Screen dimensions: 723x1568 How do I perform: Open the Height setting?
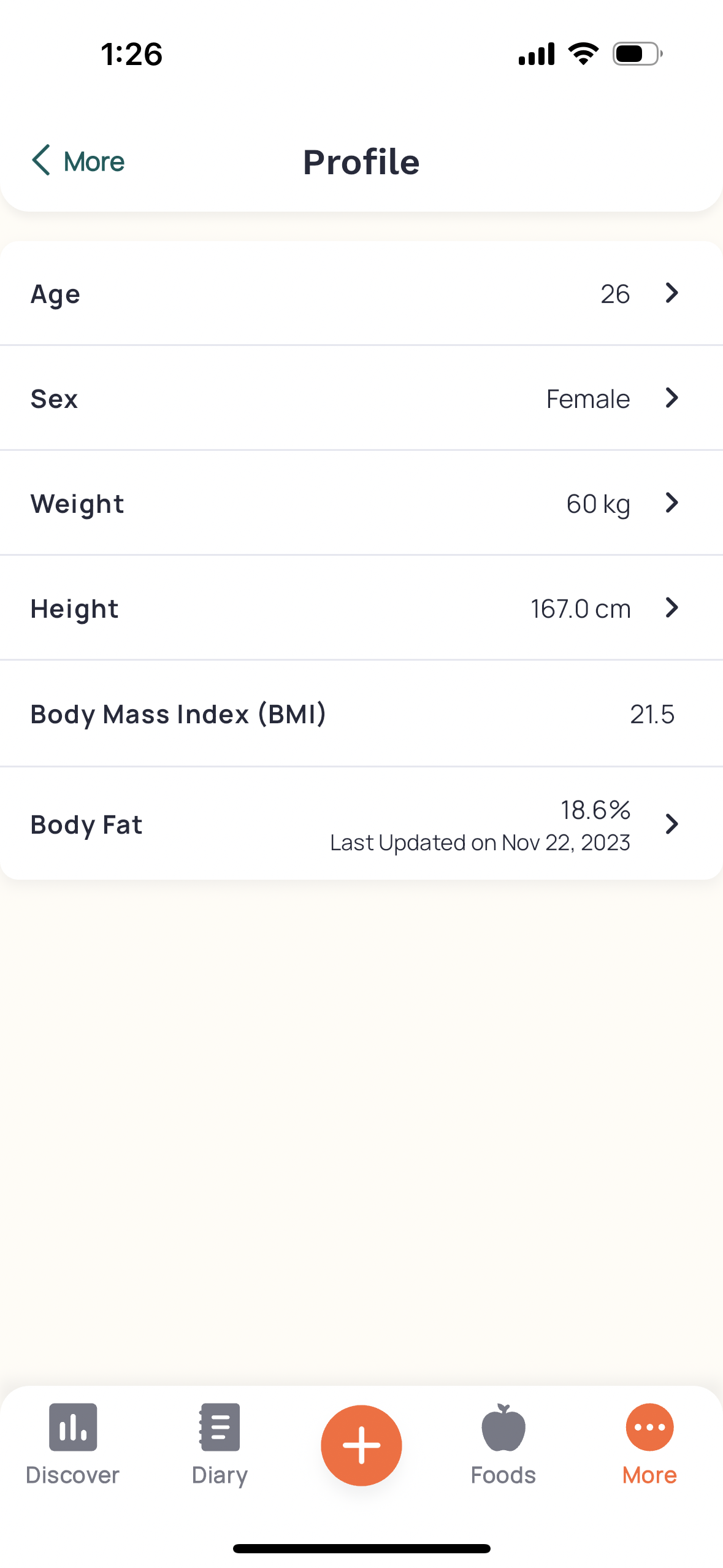[x=361, y=609]
